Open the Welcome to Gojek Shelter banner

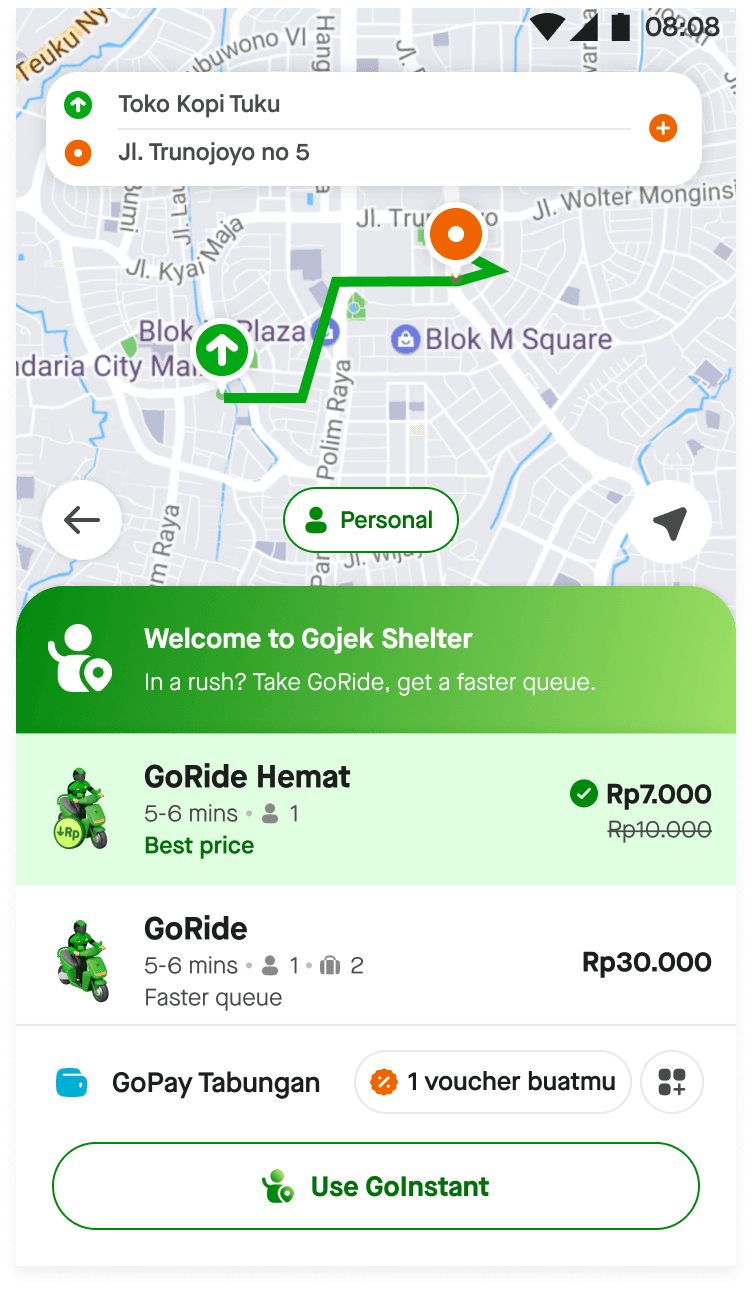pyautogui.click(x=375, y=659)
